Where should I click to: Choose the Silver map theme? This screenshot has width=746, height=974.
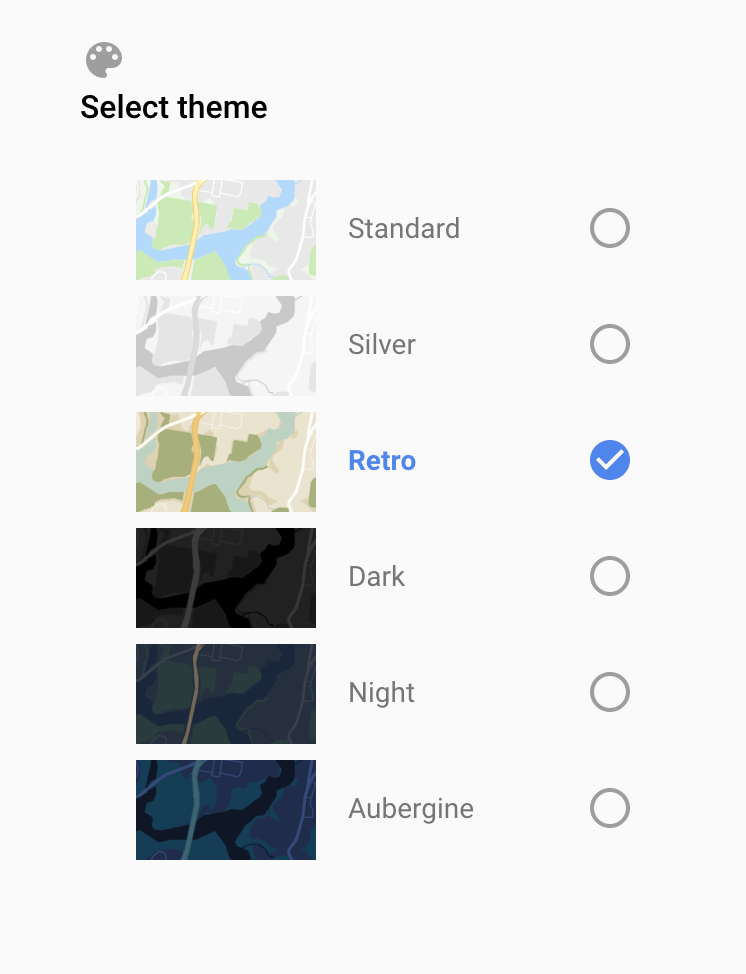pyautogui.click(x=609, y=345)
